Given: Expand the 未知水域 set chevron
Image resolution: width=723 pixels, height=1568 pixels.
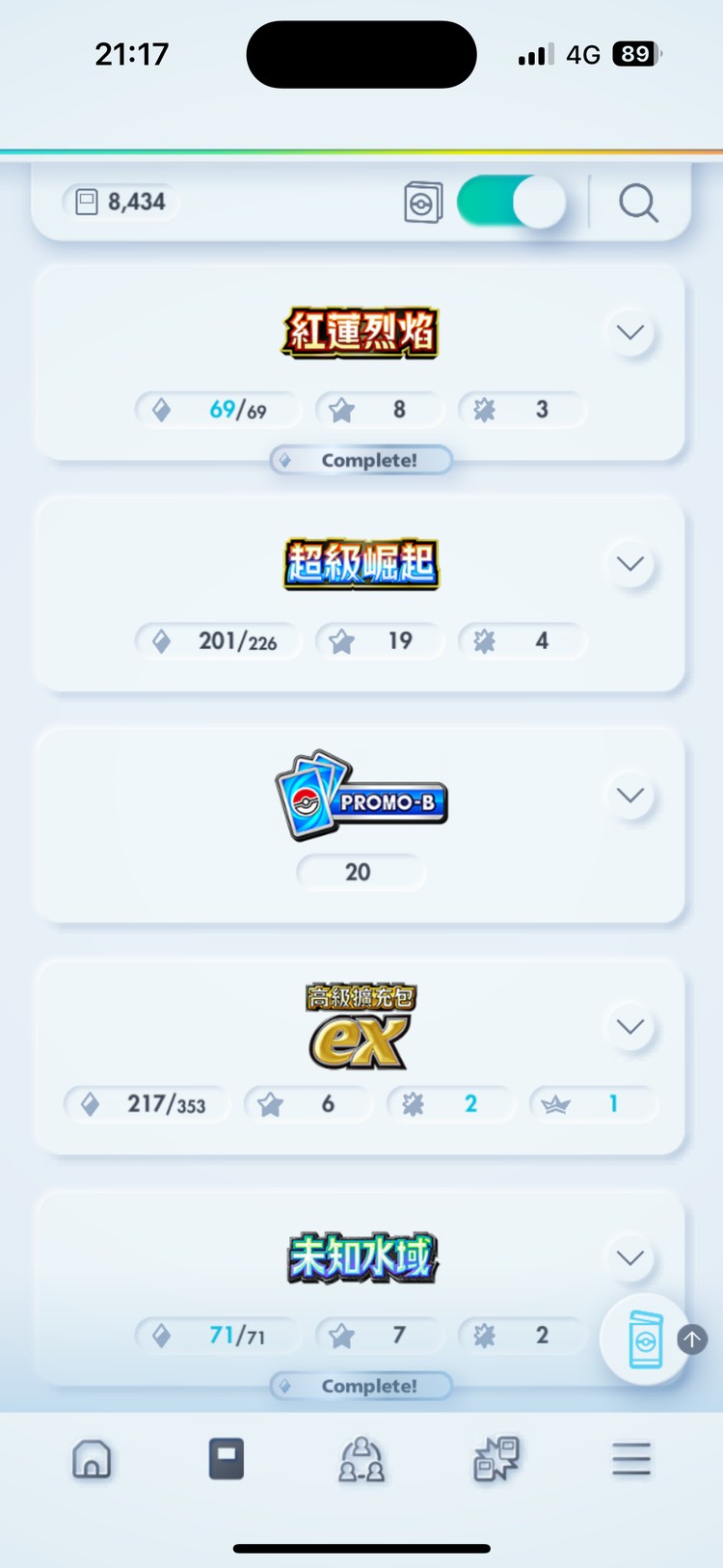Looking at the screenshot, I should 630,1257.
